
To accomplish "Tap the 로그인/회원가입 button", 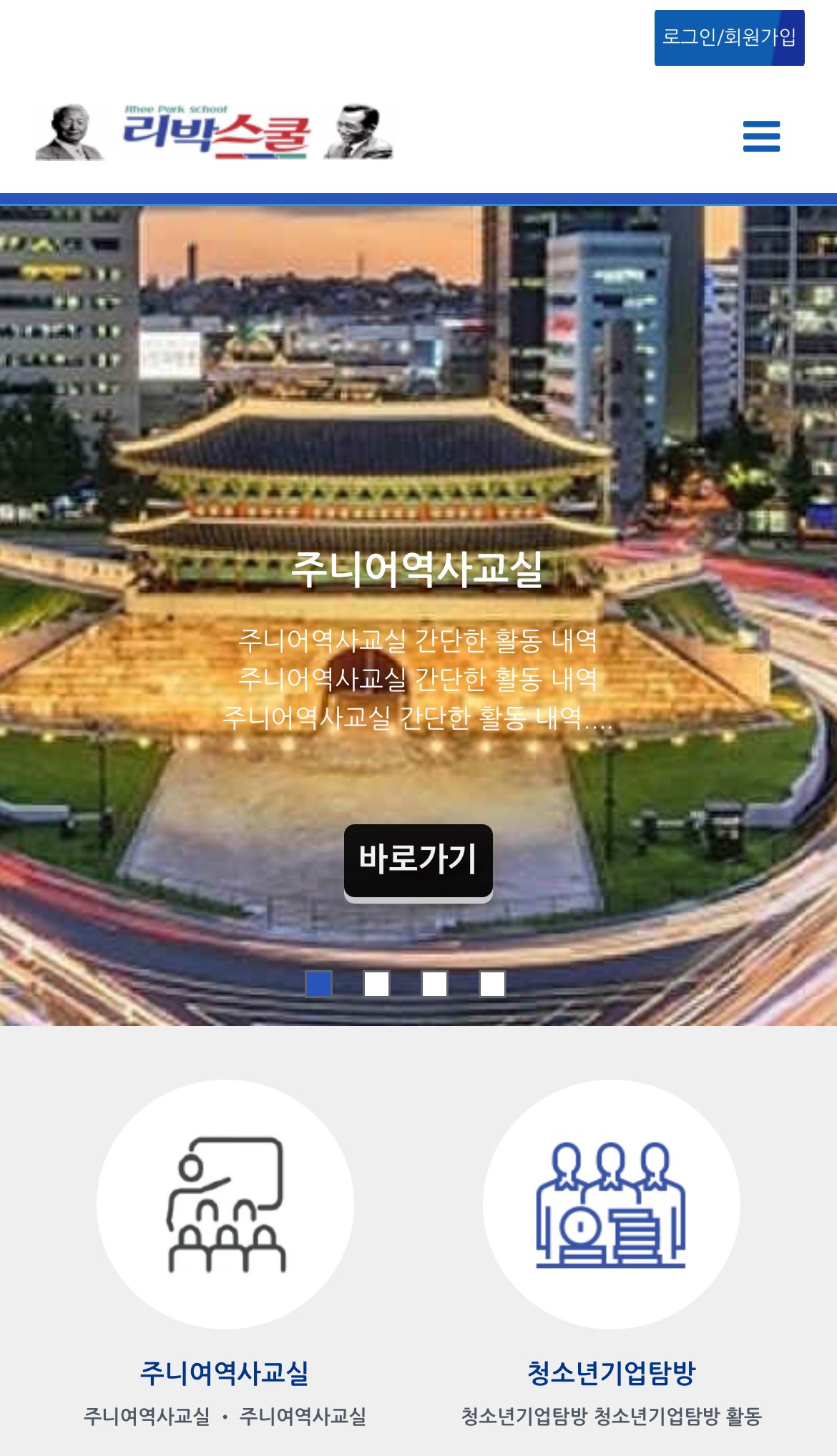I will pos(729,38).
